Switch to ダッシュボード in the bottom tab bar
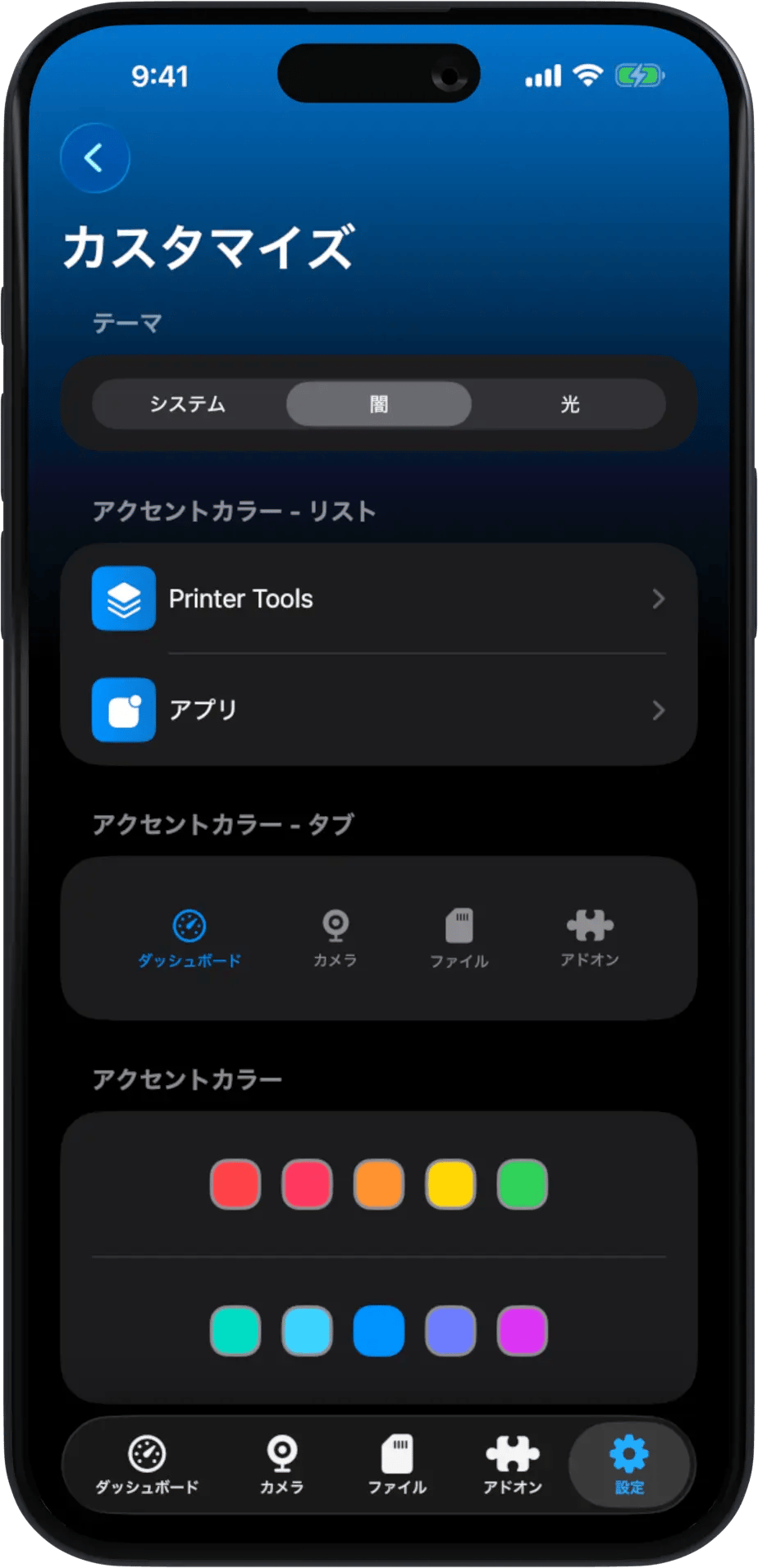This screenshot has width=758, height=1568. click(148, 1465)
